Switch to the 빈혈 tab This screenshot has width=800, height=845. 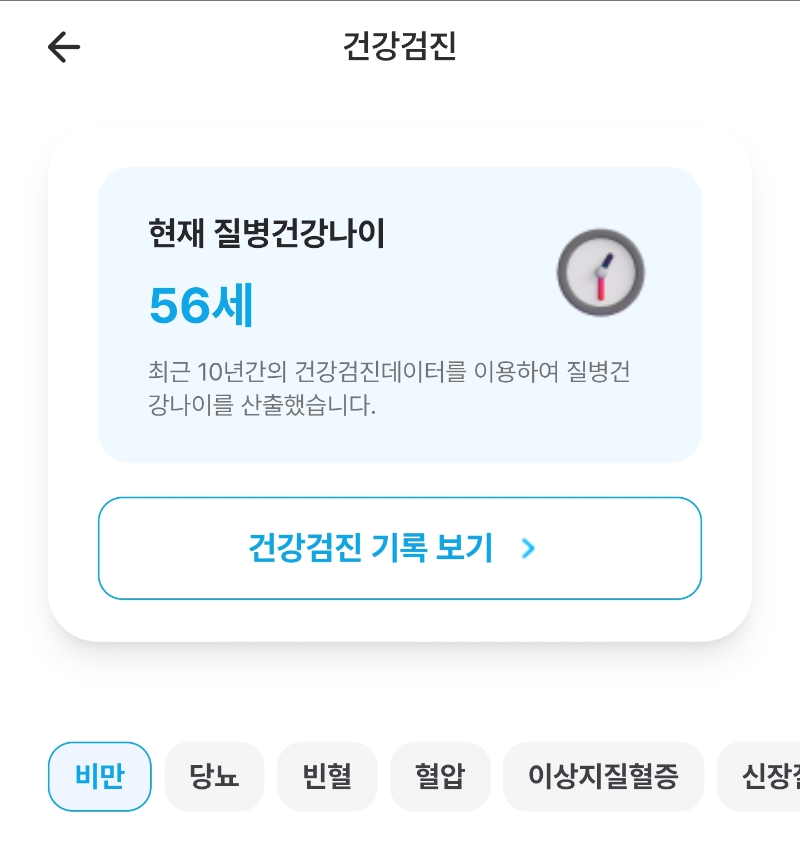[326, 777]
